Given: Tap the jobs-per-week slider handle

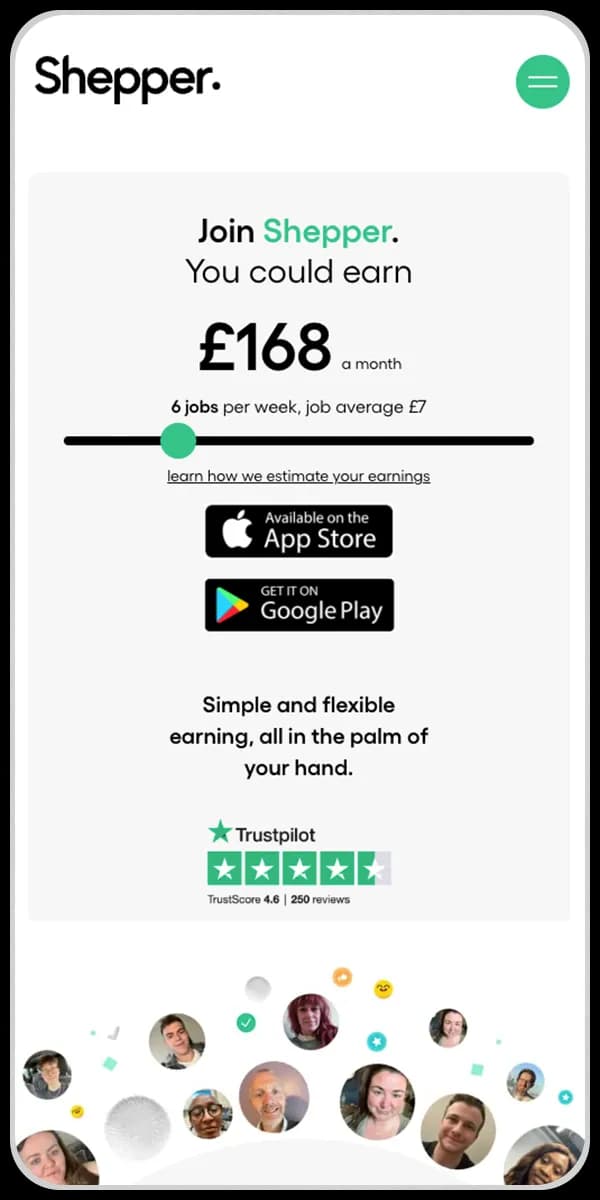Looking at the screenshot, I should coord(178,440).
